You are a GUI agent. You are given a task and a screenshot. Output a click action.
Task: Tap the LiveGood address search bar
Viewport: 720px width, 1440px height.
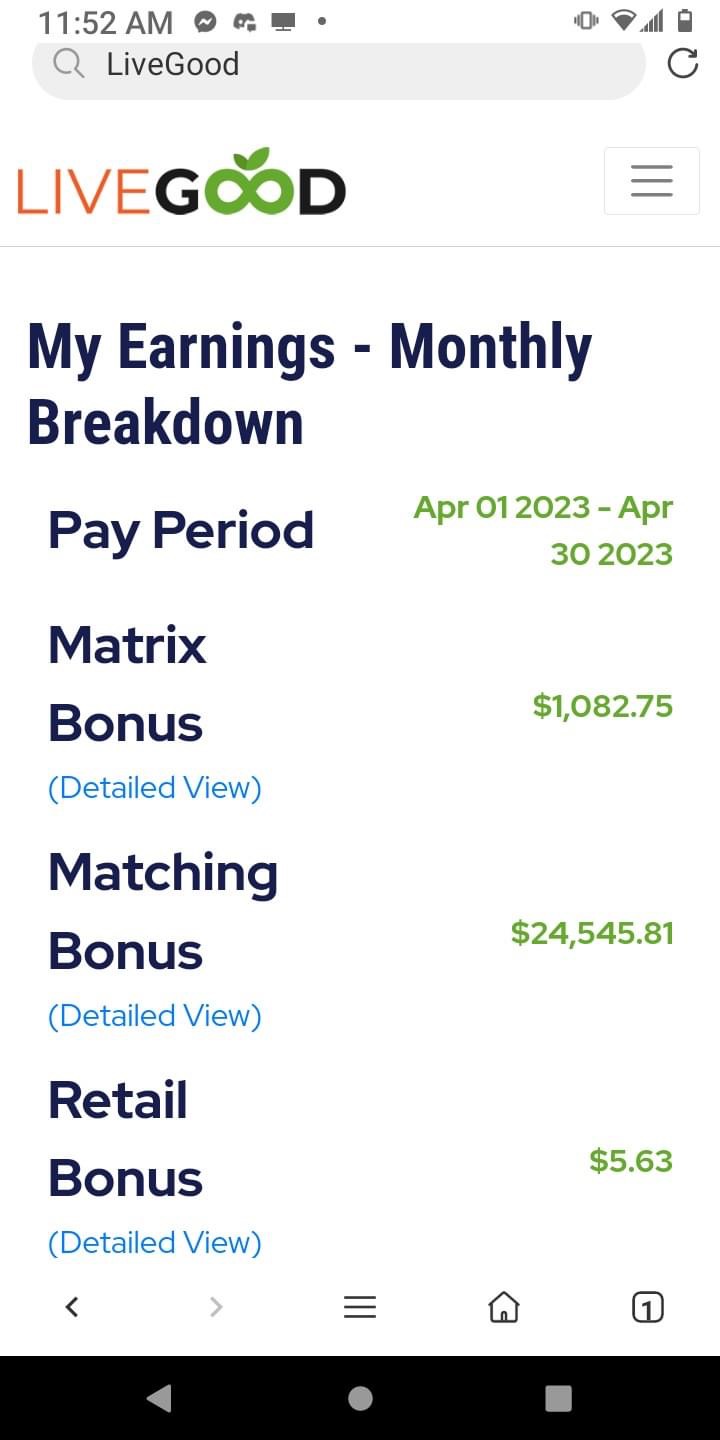pos(338,65)
